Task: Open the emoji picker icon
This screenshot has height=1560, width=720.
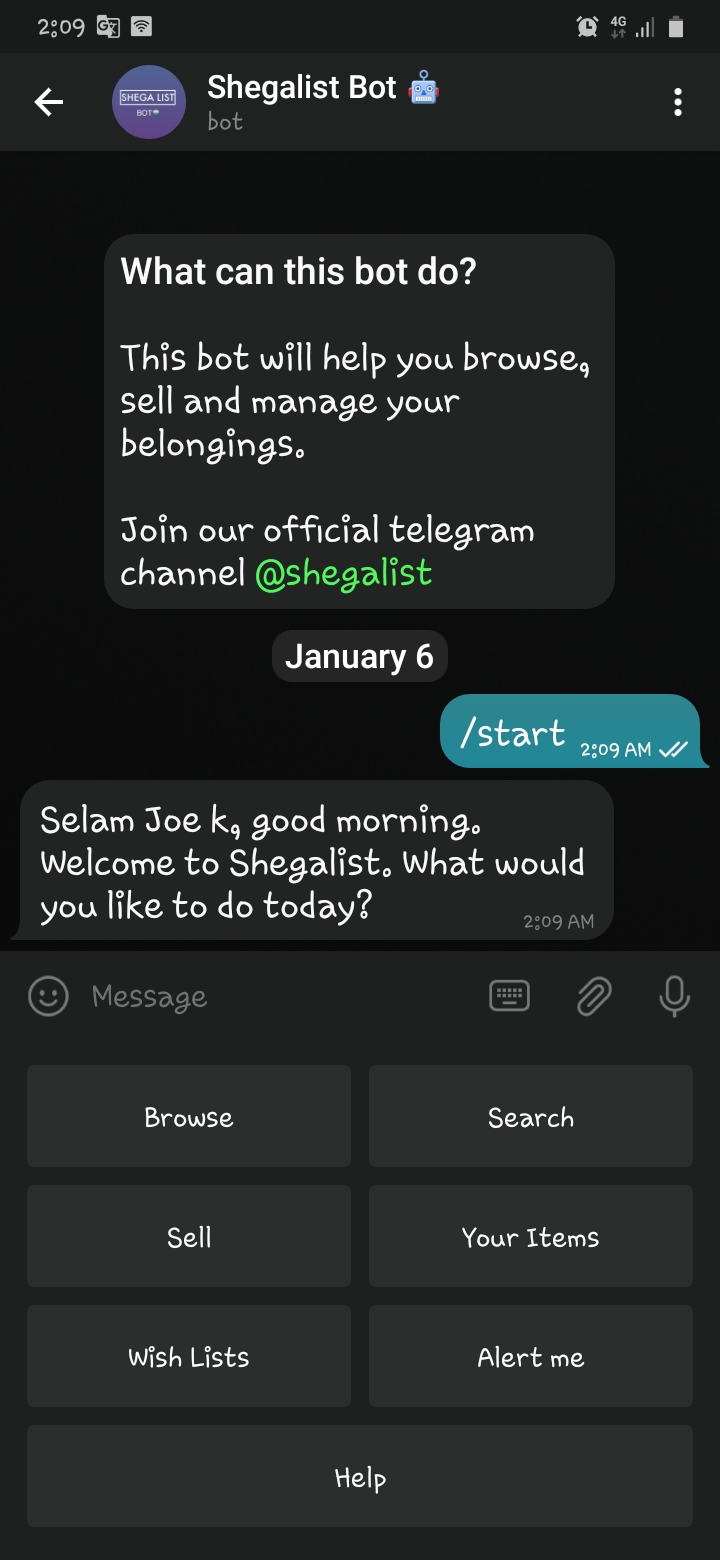Action: pos(47,996)
